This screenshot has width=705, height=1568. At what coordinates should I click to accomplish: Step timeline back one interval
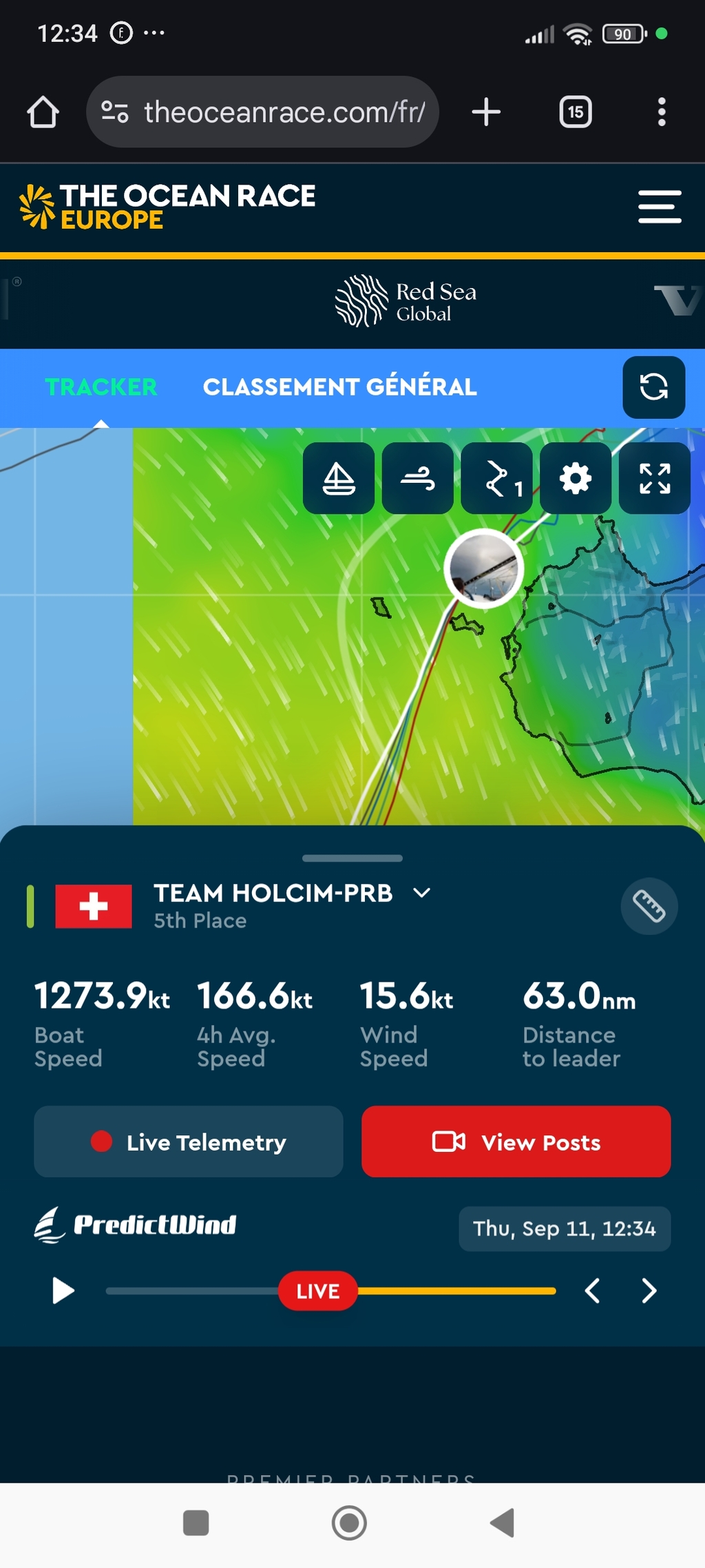click(x=592, y=1290)
